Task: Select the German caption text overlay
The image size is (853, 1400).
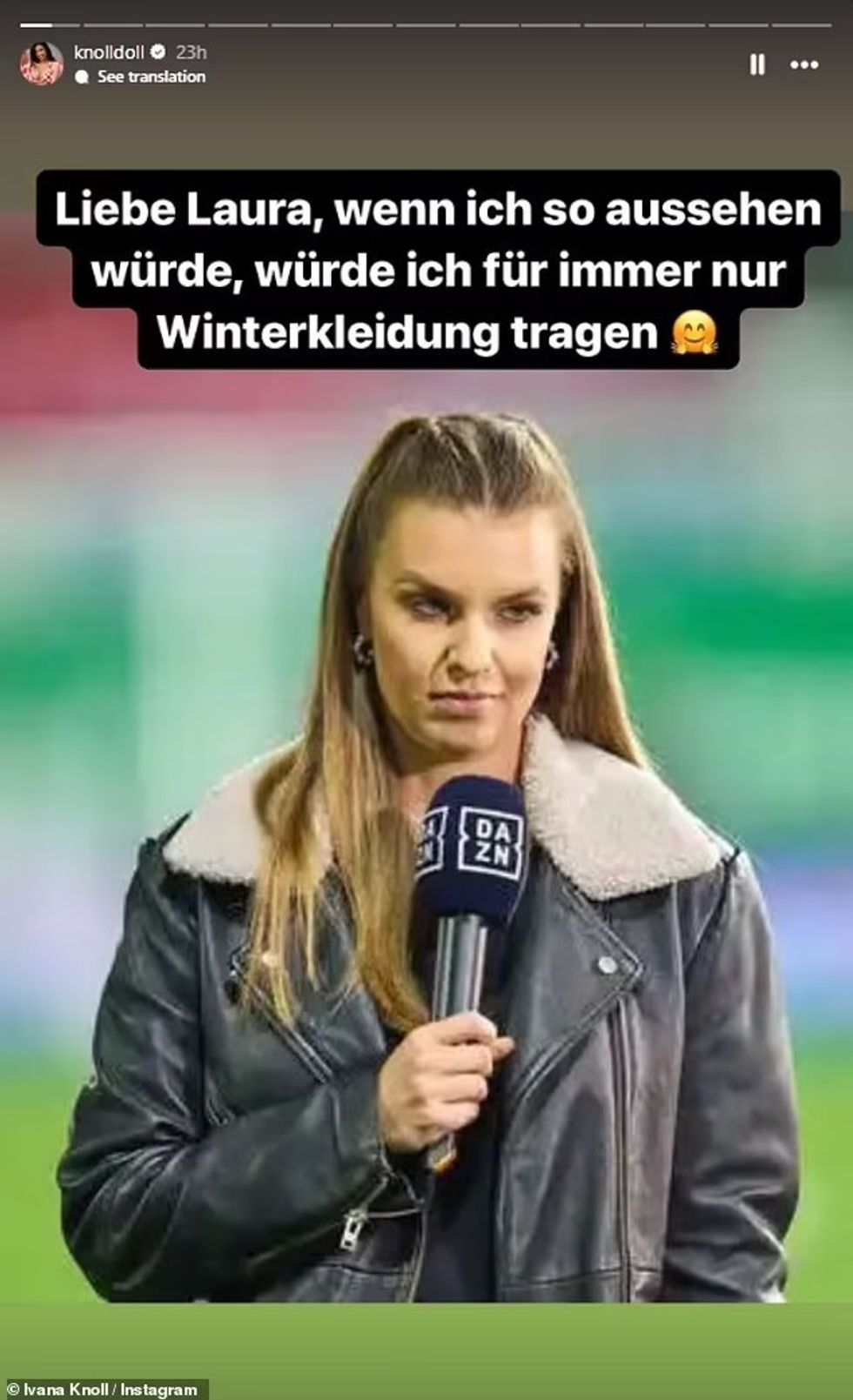Action: (426, 270)
